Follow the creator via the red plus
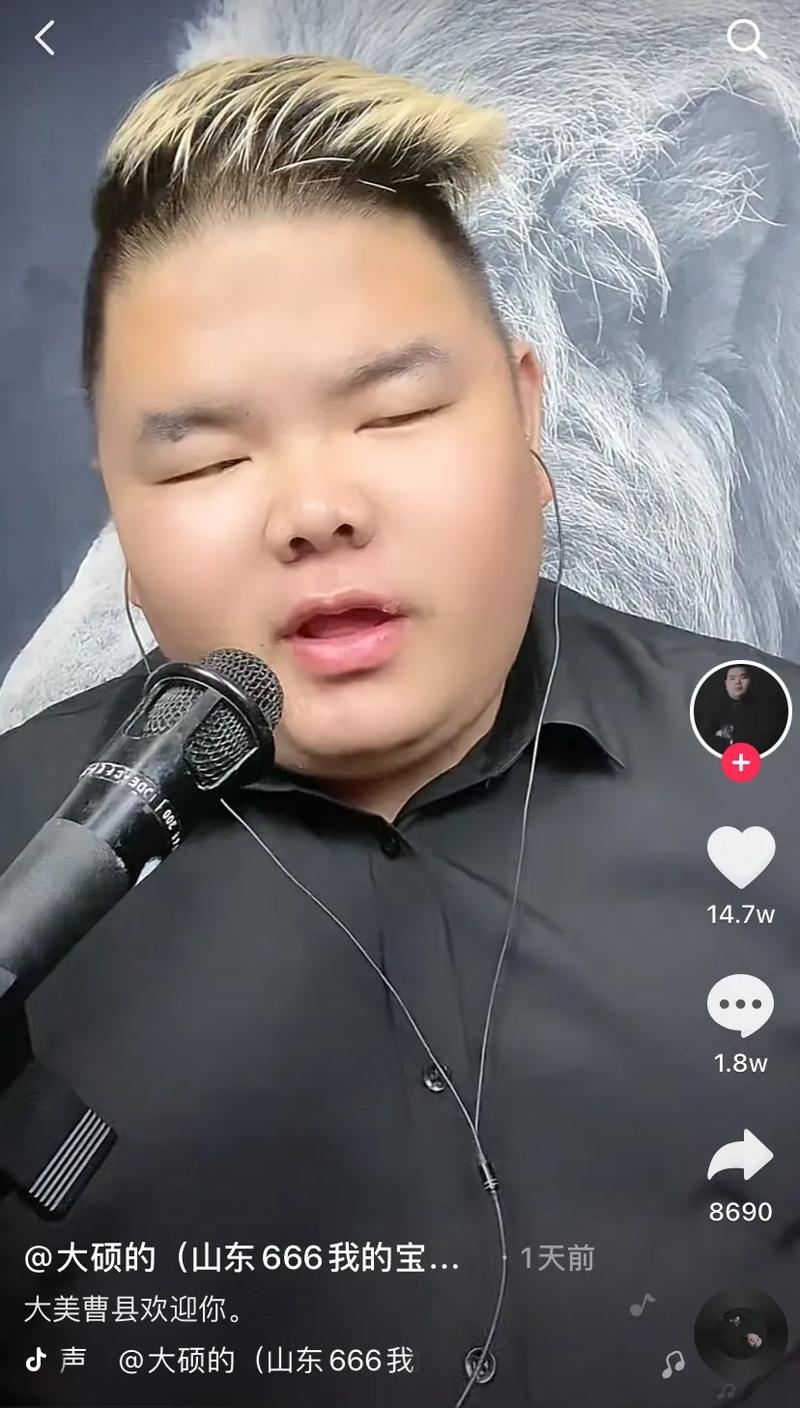 740,760
